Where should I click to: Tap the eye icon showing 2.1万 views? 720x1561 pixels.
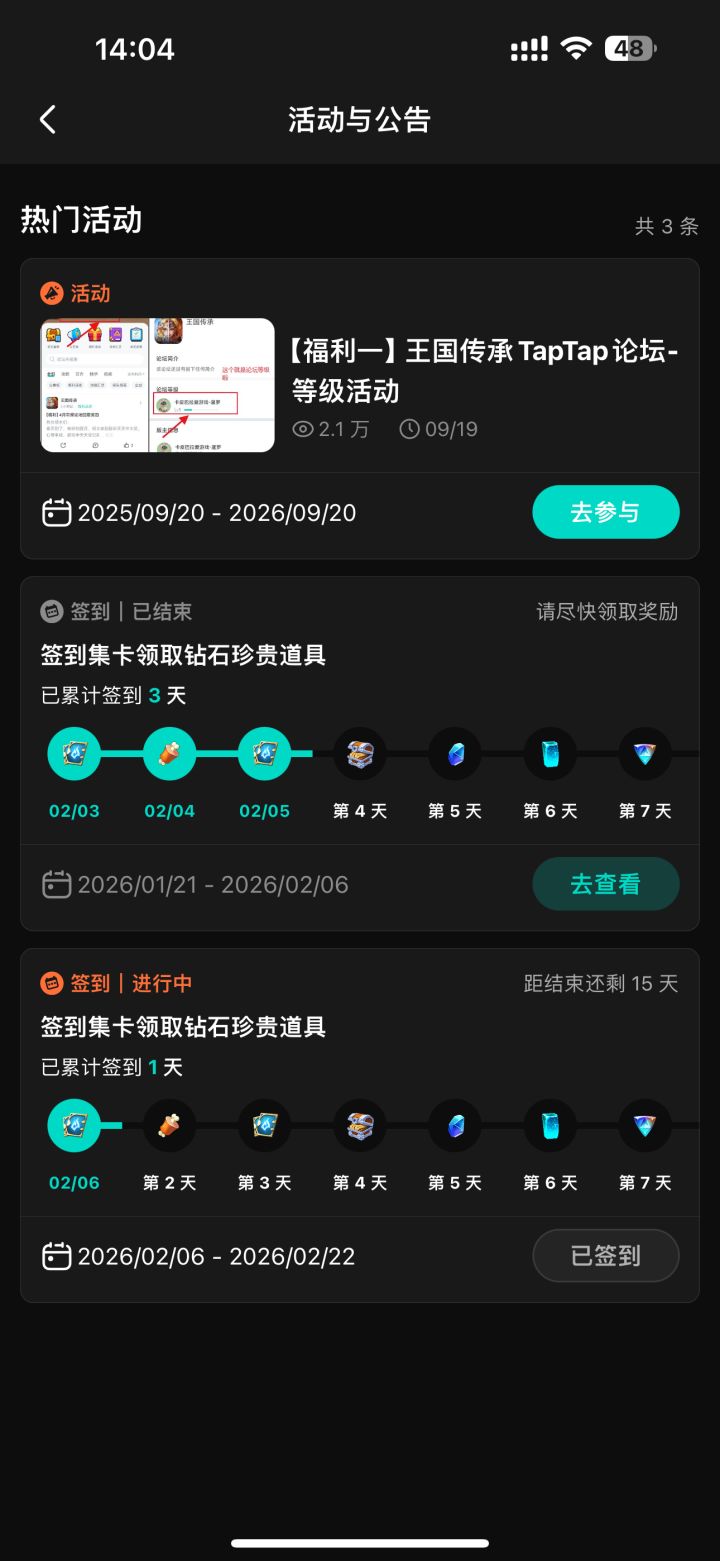click(x=302, y=428)
